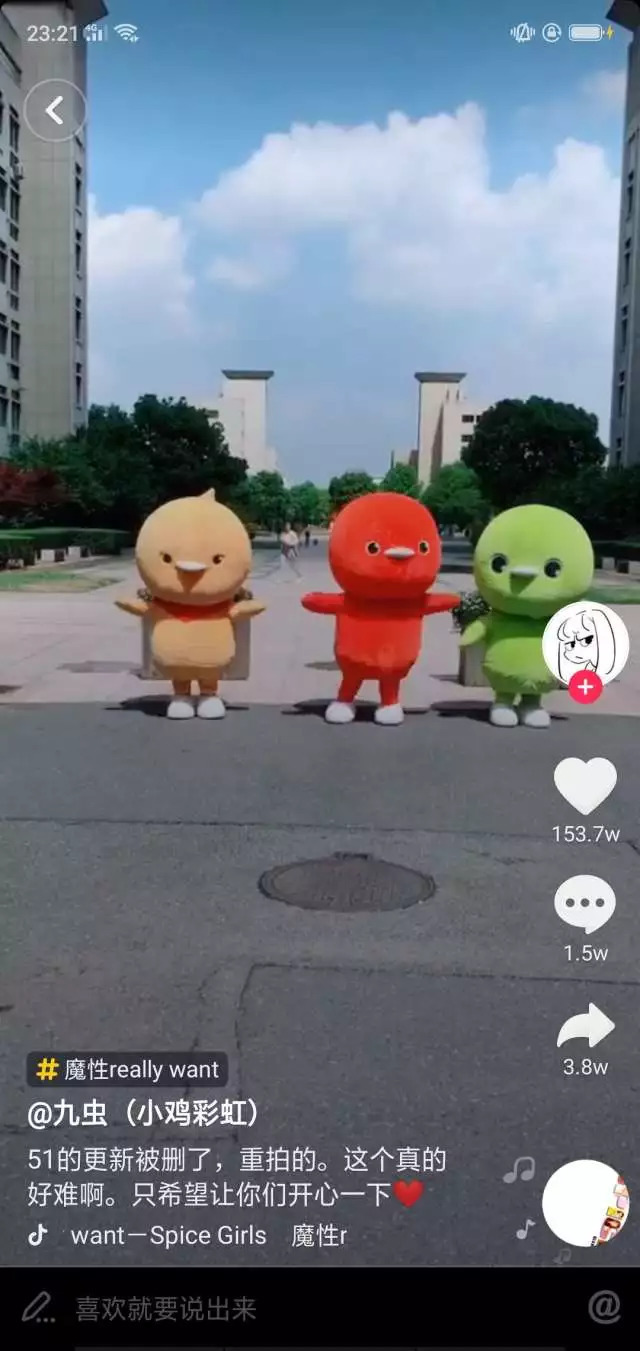640x1351 pixels.
Task: Open the spinning music disc
Action: (585, 1203)
